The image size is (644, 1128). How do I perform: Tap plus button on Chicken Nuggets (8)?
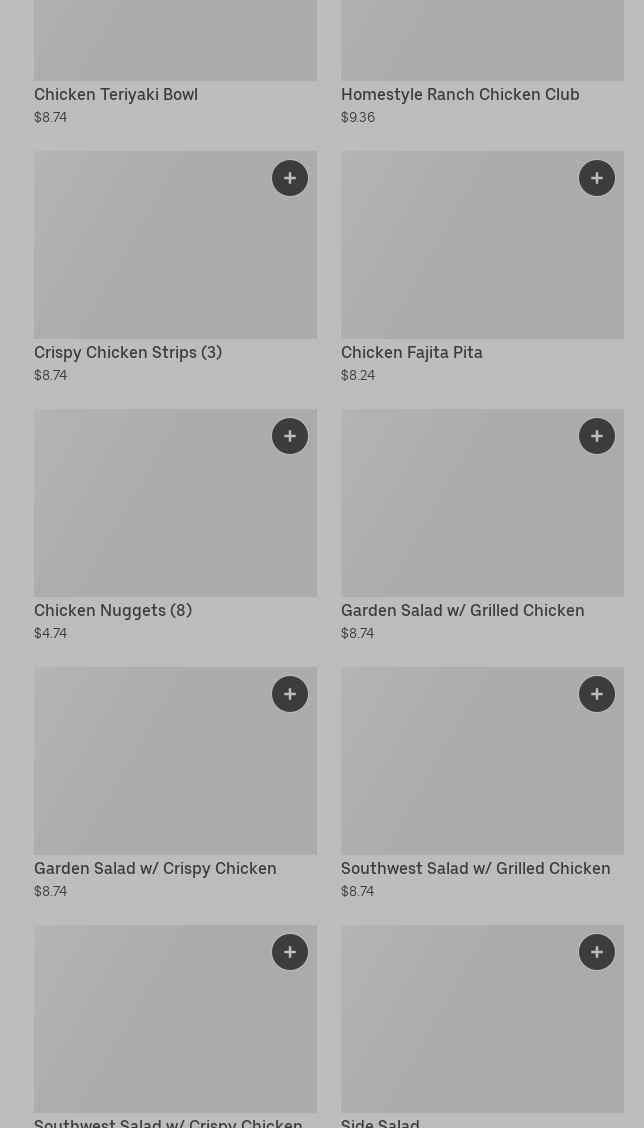click(x=290, y=436)
